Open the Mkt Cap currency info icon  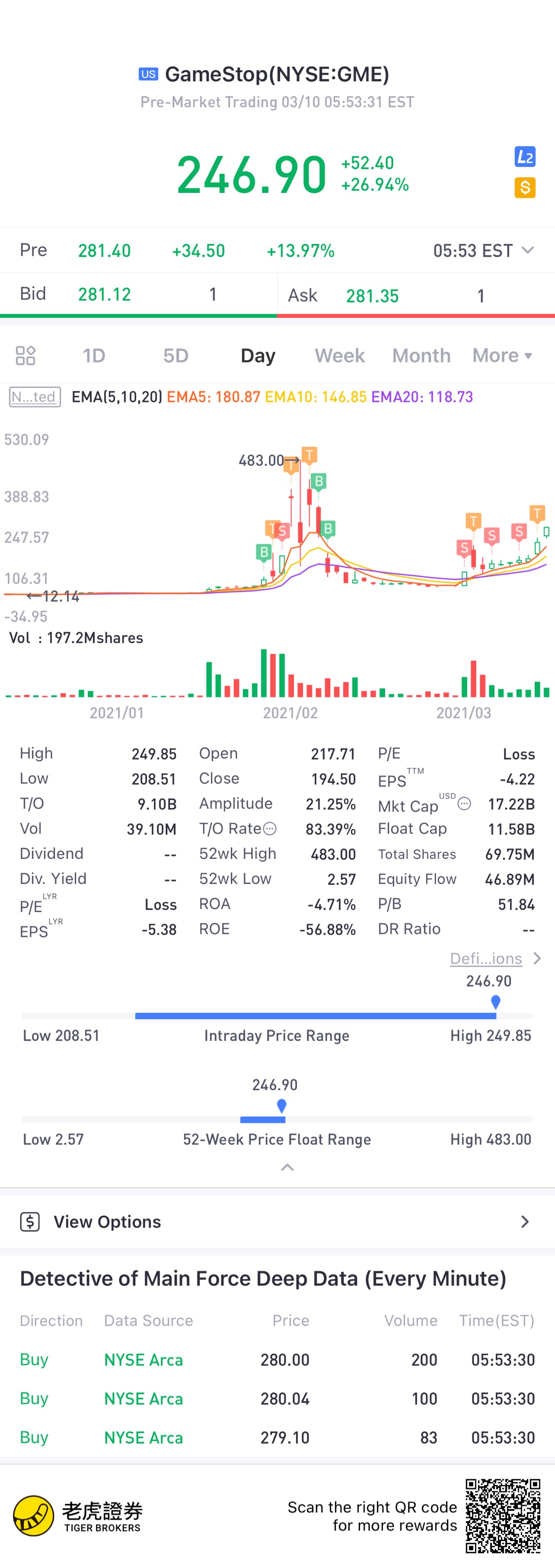pyautogui.click(x=464, y=804)
